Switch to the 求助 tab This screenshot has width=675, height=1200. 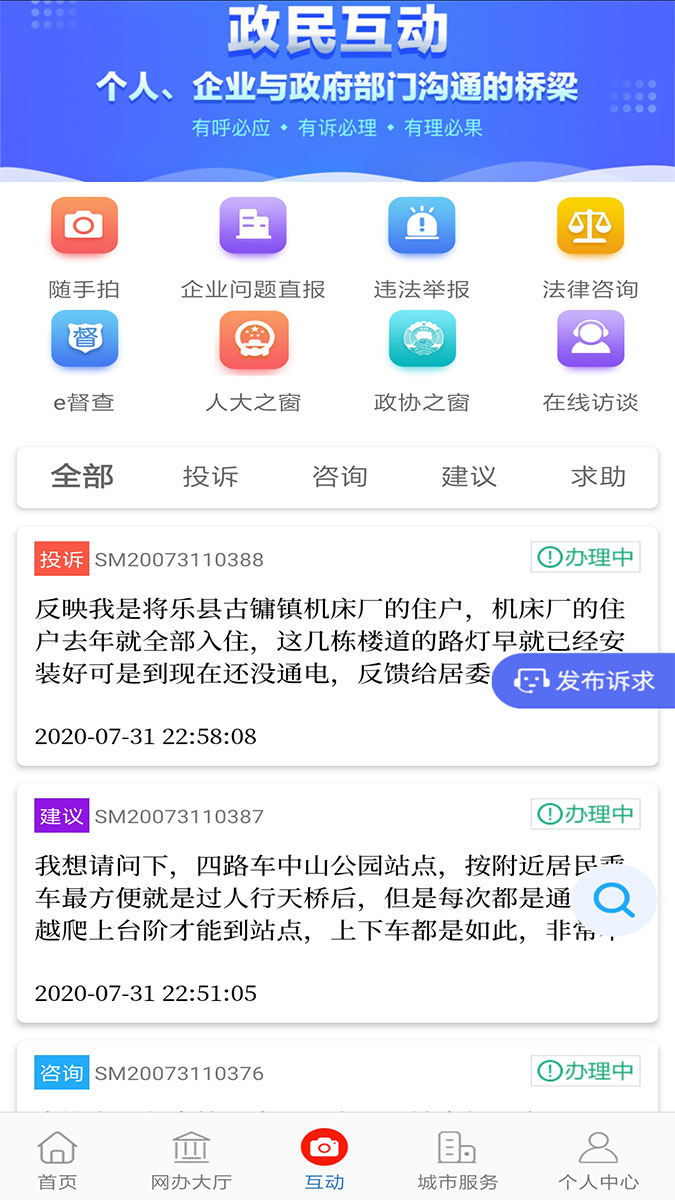tap(598, 477)
